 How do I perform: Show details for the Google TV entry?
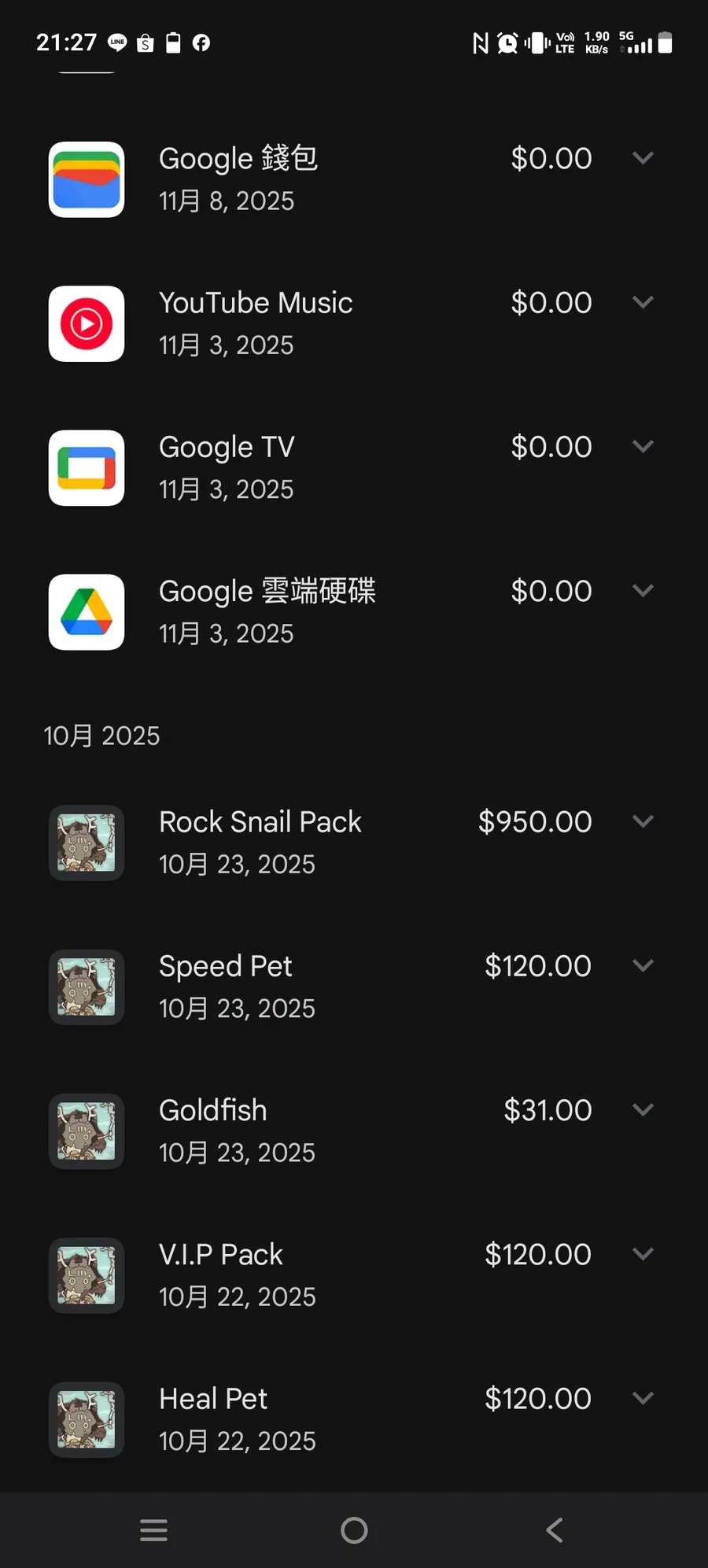click(643, 447)
